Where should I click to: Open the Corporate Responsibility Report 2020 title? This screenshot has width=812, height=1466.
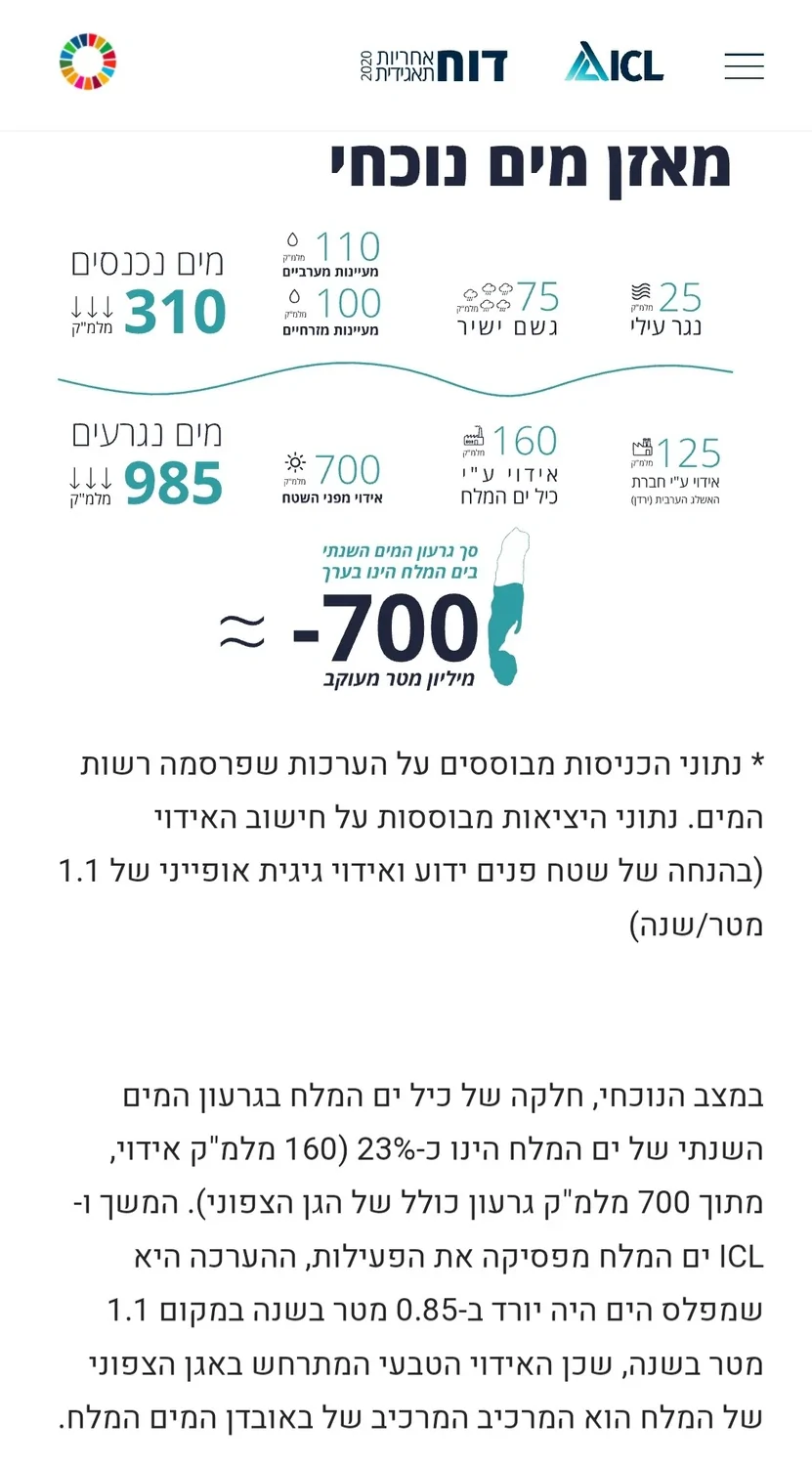pyautogui.click(x=434, y=65)
